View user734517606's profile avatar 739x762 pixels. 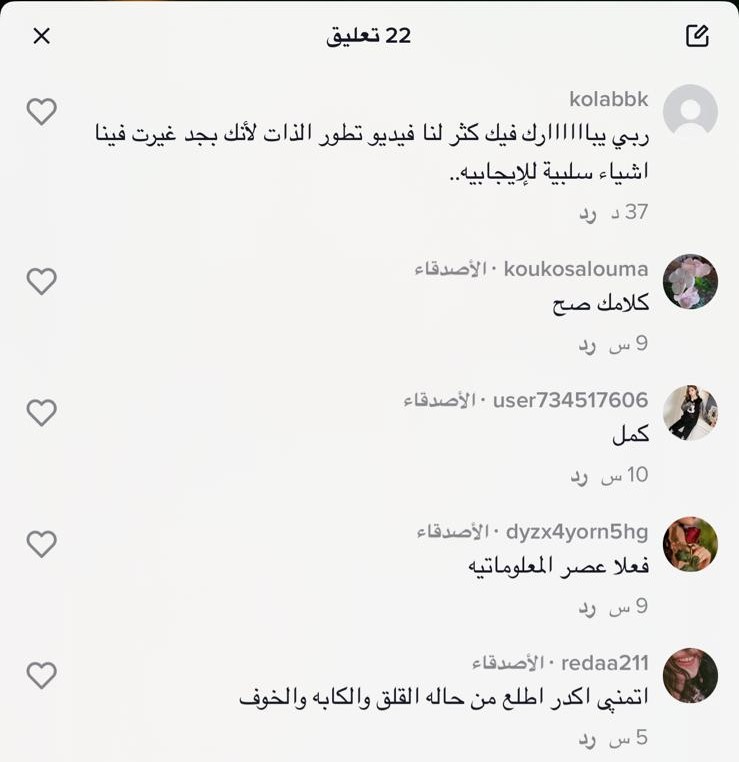point(690,412)
